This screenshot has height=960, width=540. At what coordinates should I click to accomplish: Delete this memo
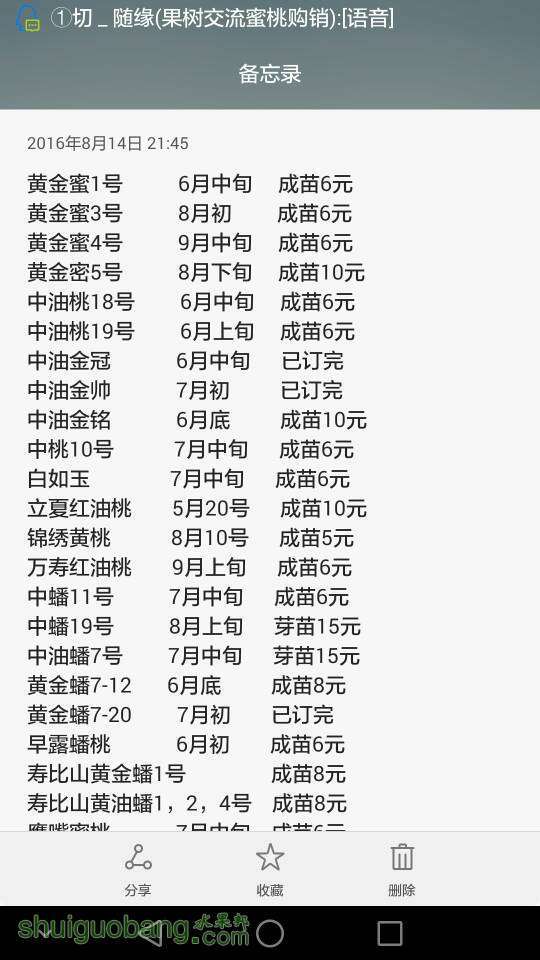tap(402, 869)
